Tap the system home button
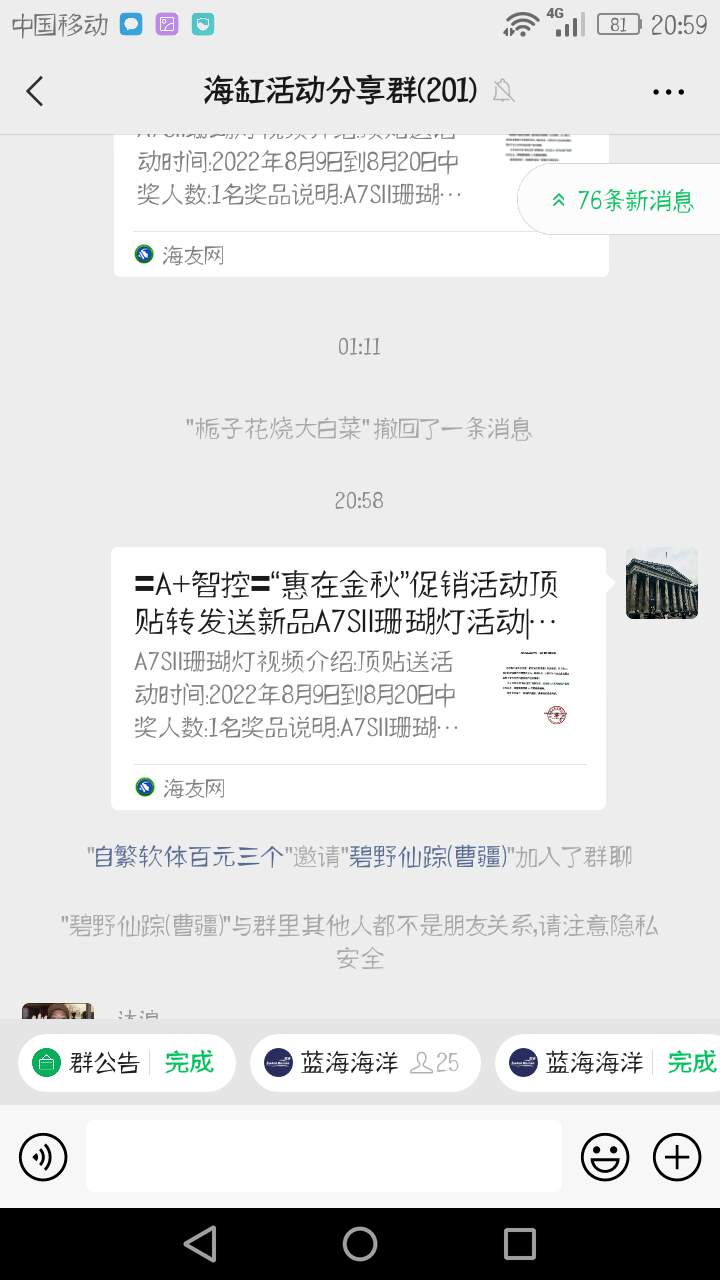 [360, 1244]
